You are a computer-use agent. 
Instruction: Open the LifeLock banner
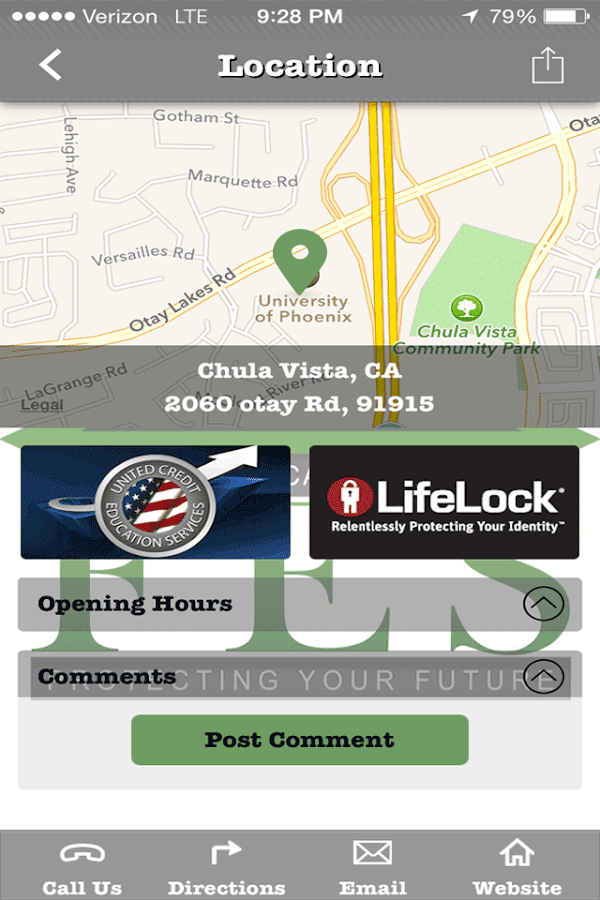click(x=444, y=502)
